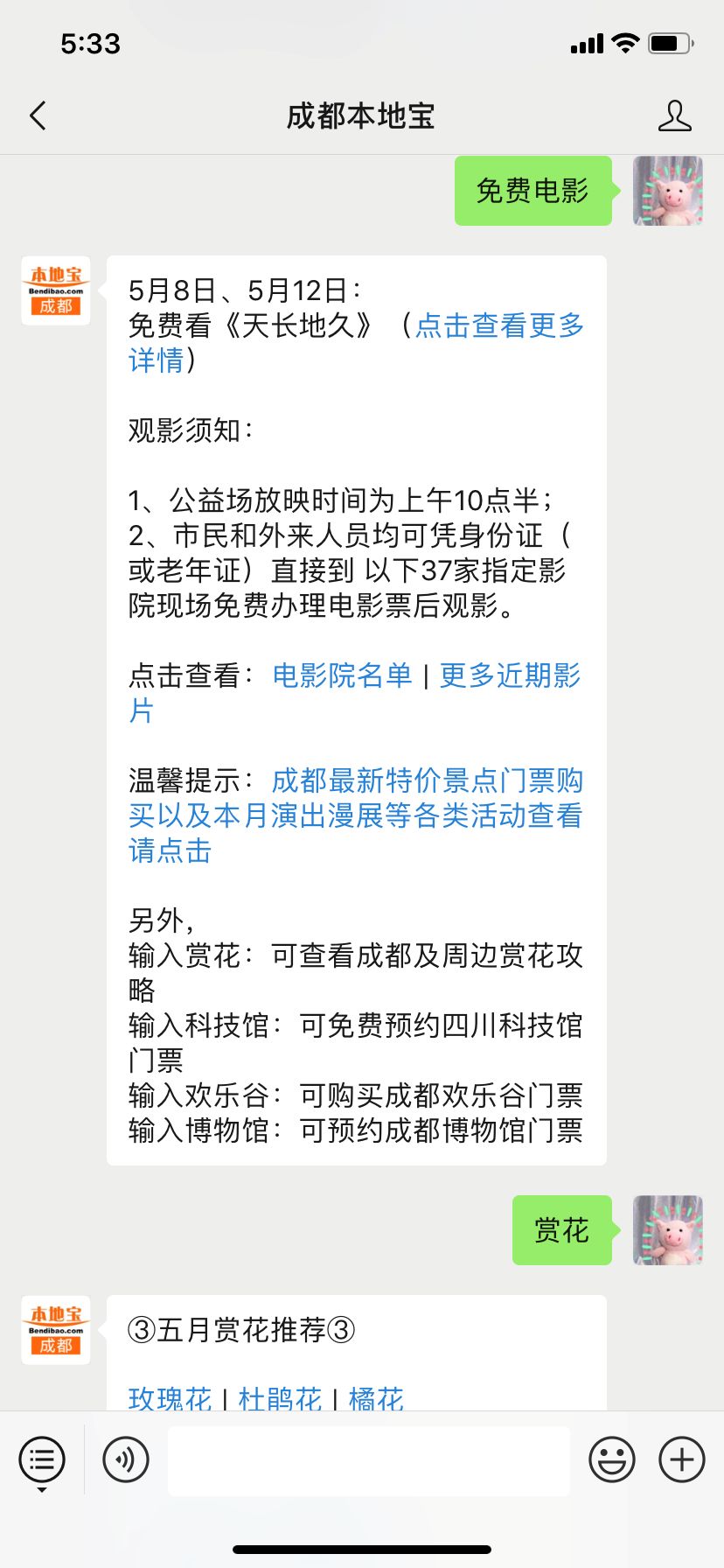Viewport: 724px width, 1568px height.
Task: Switch to the account menu list
Action: [x=42, y=1460]
